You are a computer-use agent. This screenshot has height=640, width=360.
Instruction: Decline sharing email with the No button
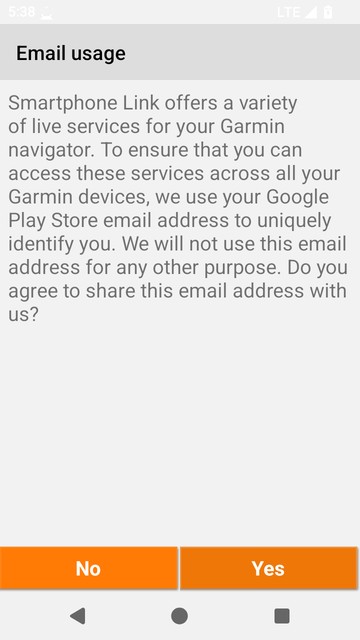89,568
